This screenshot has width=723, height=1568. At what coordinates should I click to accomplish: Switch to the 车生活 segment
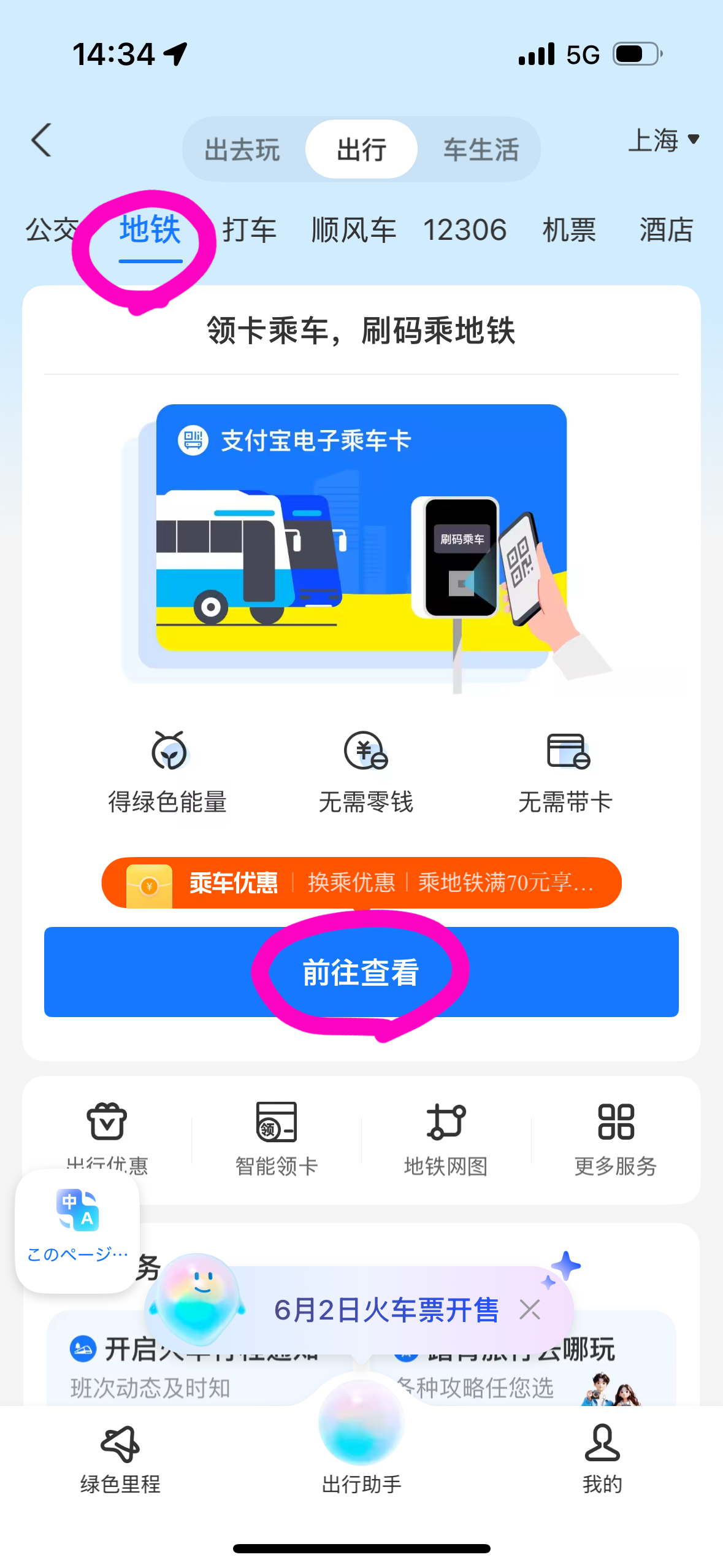(x=481, y=150)
